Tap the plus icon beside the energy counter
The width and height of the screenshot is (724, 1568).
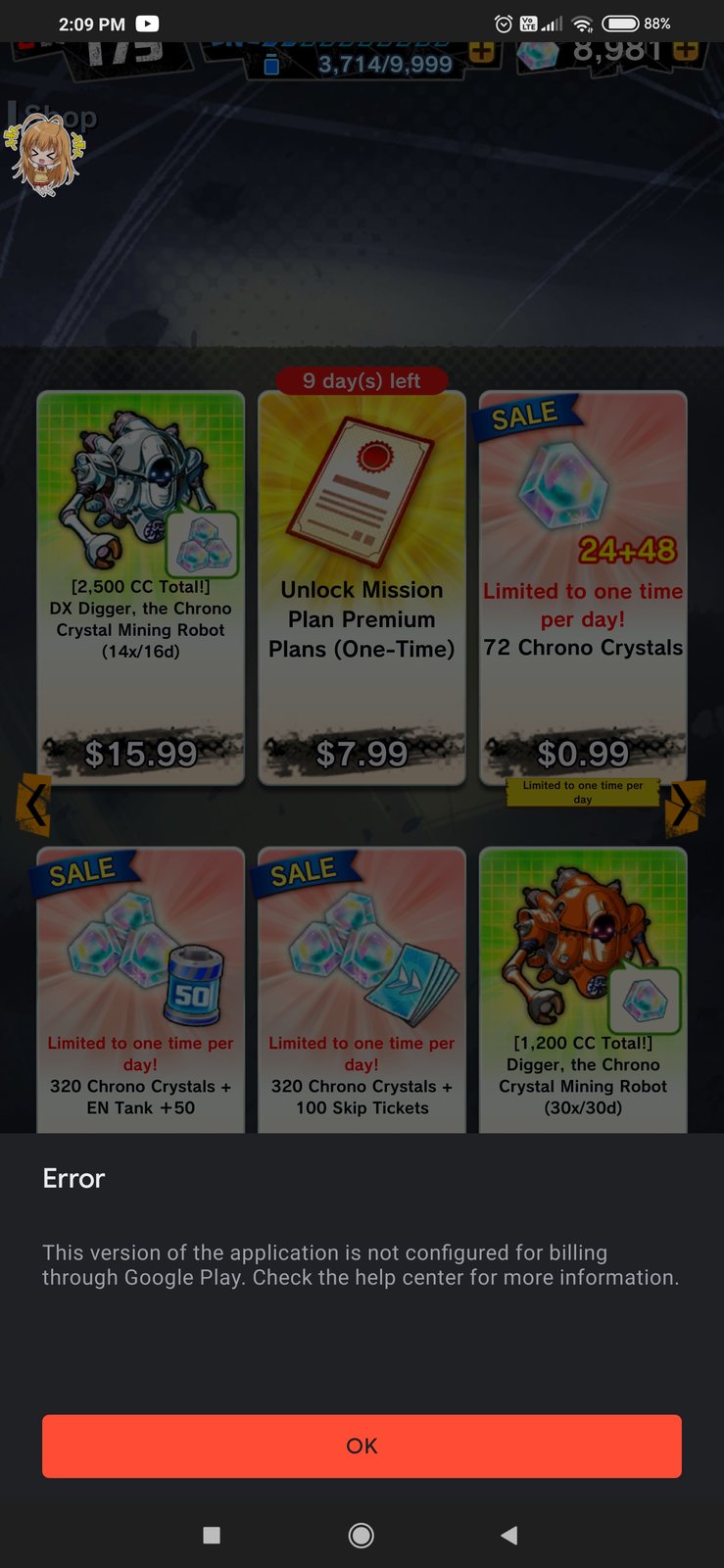coord(481,52)
